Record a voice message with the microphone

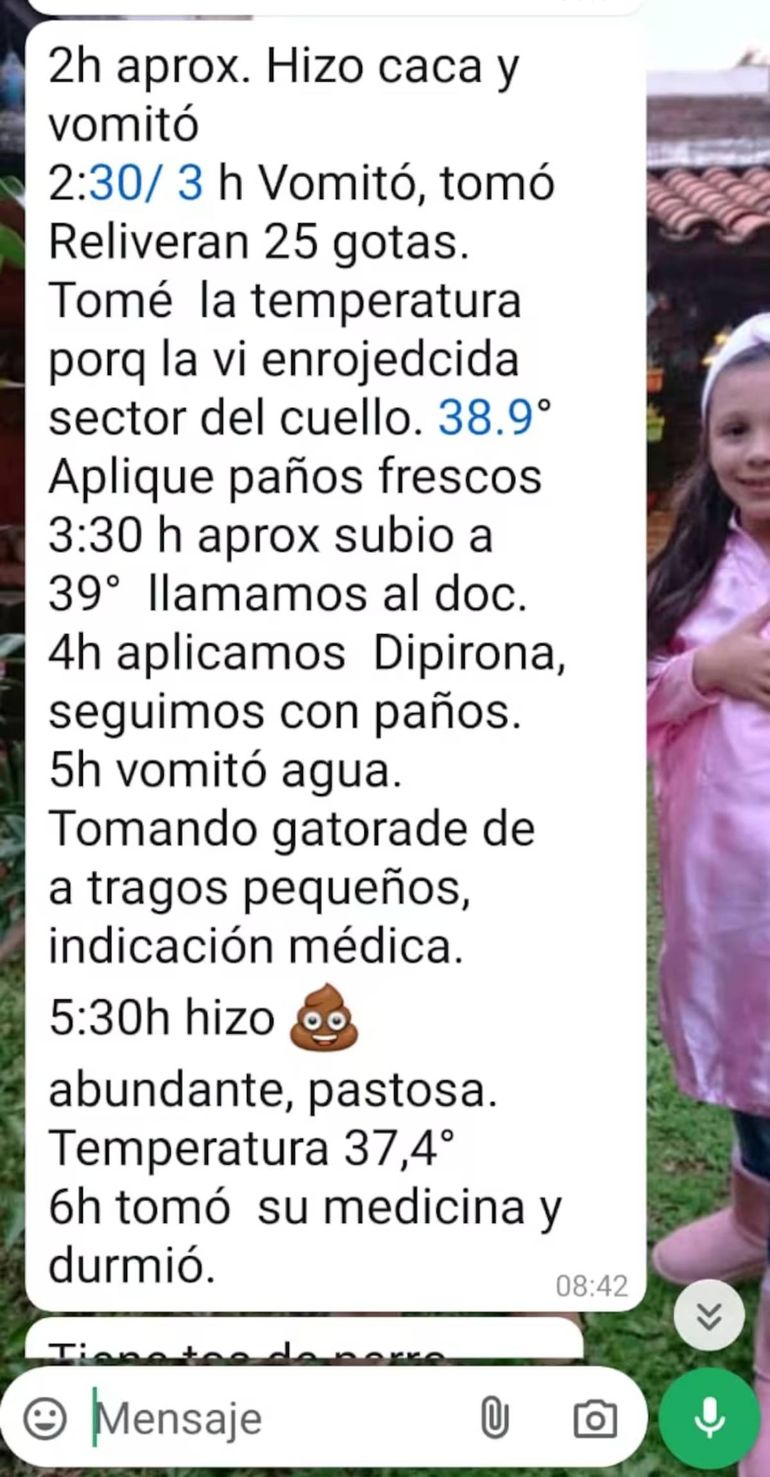709,1418
